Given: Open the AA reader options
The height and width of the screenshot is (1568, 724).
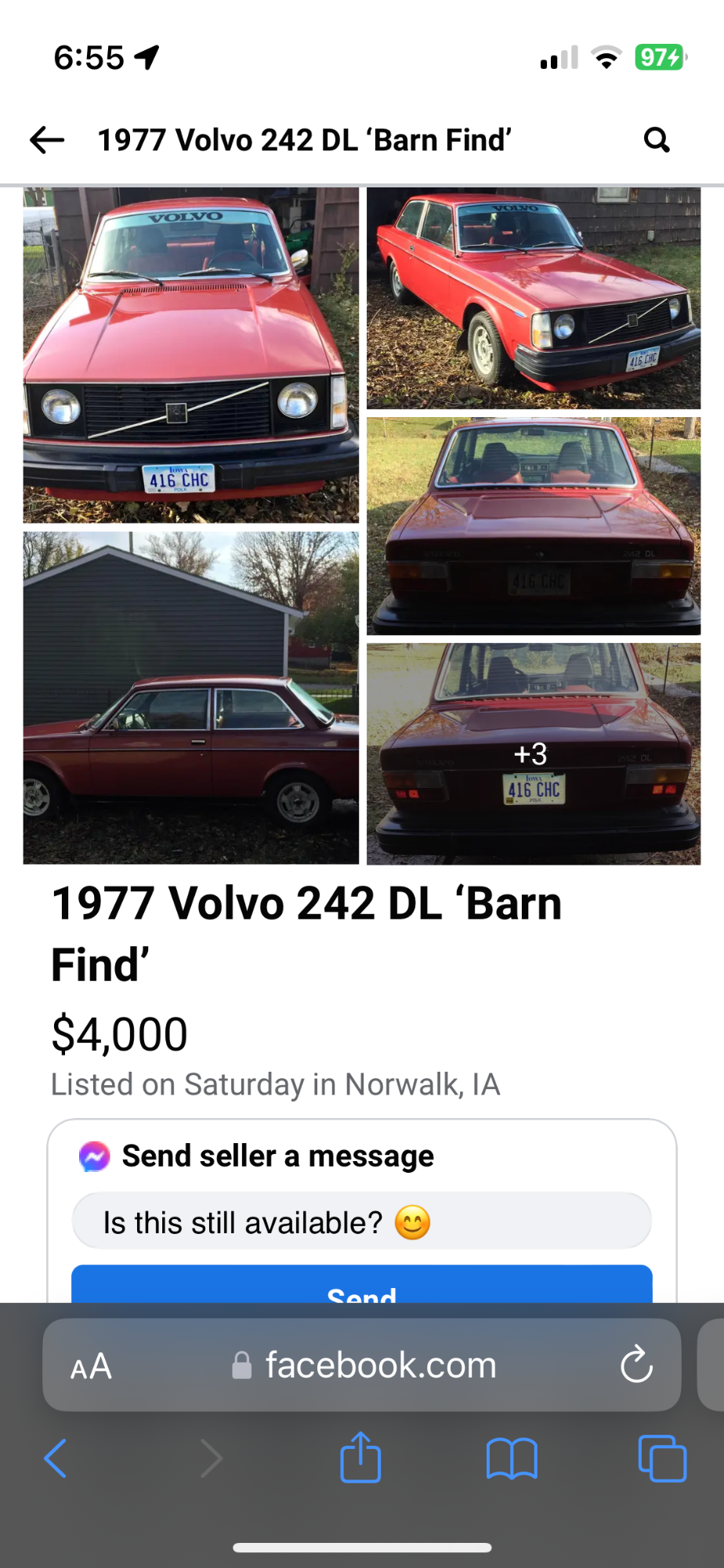Looking at the screenshot, I should [x=92, y=1367].
